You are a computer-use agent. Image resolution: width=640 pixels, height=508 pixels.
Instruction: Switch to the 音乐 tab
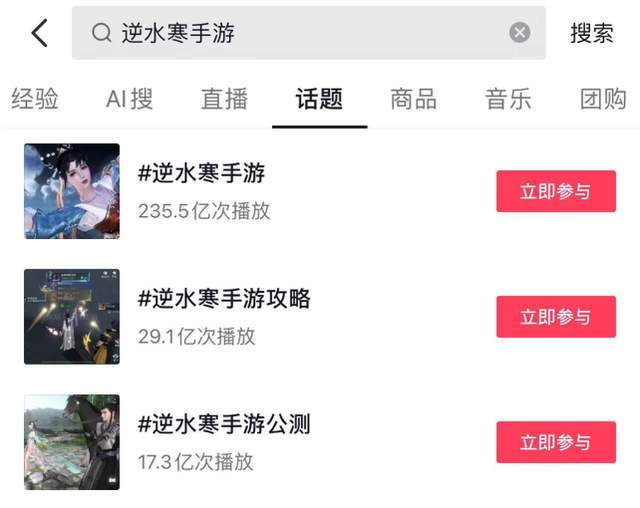[x=508, y=99]
